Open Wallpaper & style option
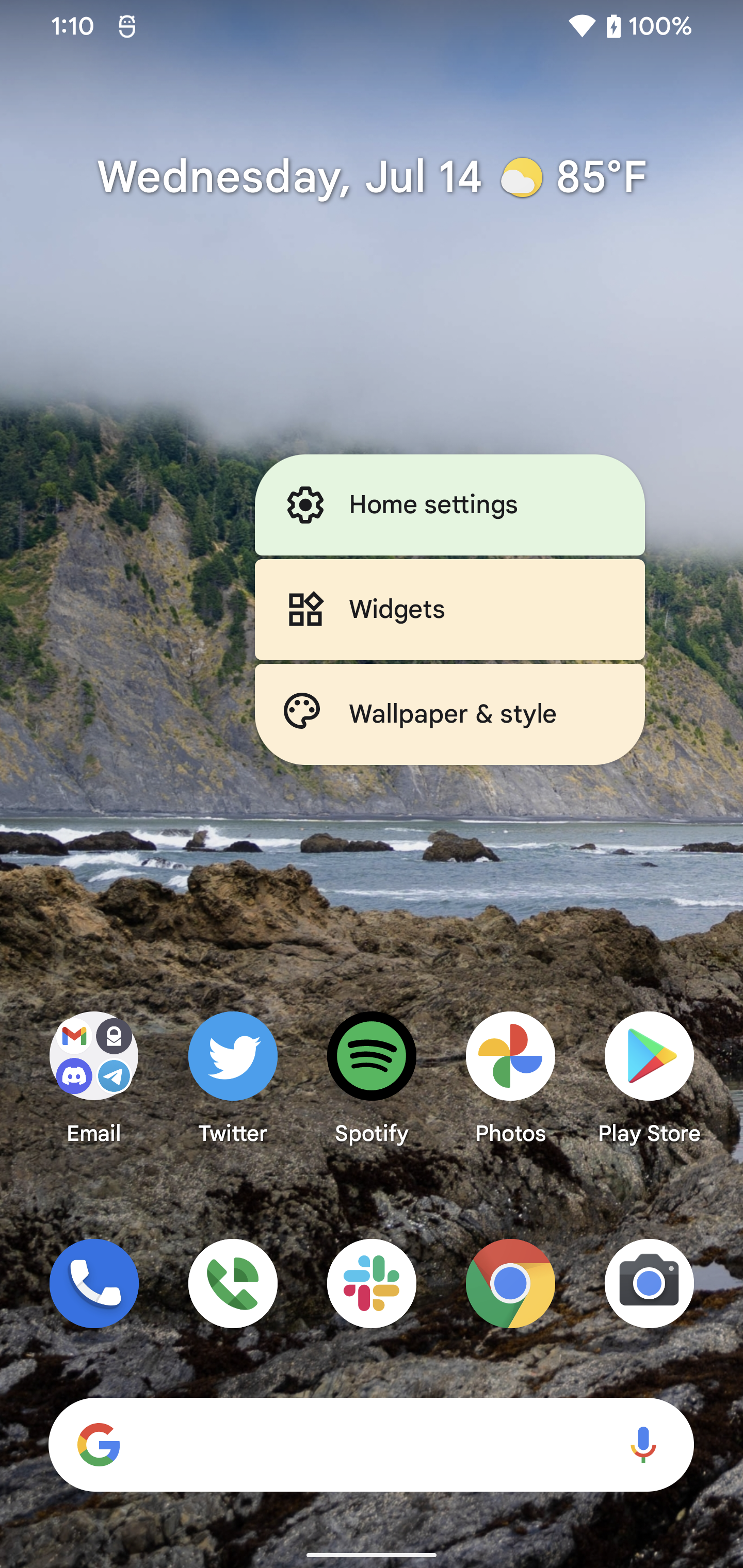The height and width of the screenshot is (1568, 743). 449,714
